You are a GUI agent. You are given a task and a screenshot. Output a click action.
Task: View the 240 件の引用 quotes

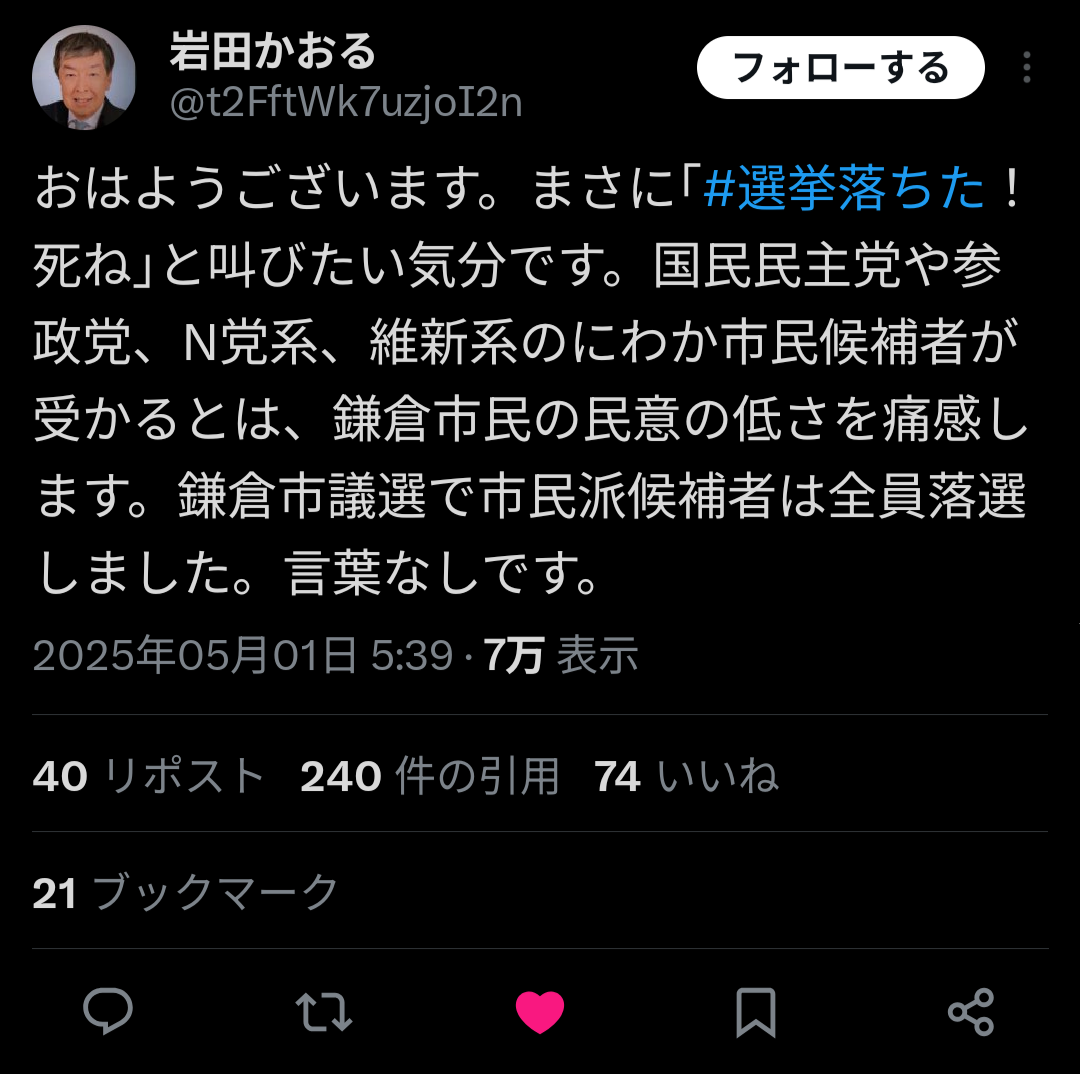click(x=429, y=776)
